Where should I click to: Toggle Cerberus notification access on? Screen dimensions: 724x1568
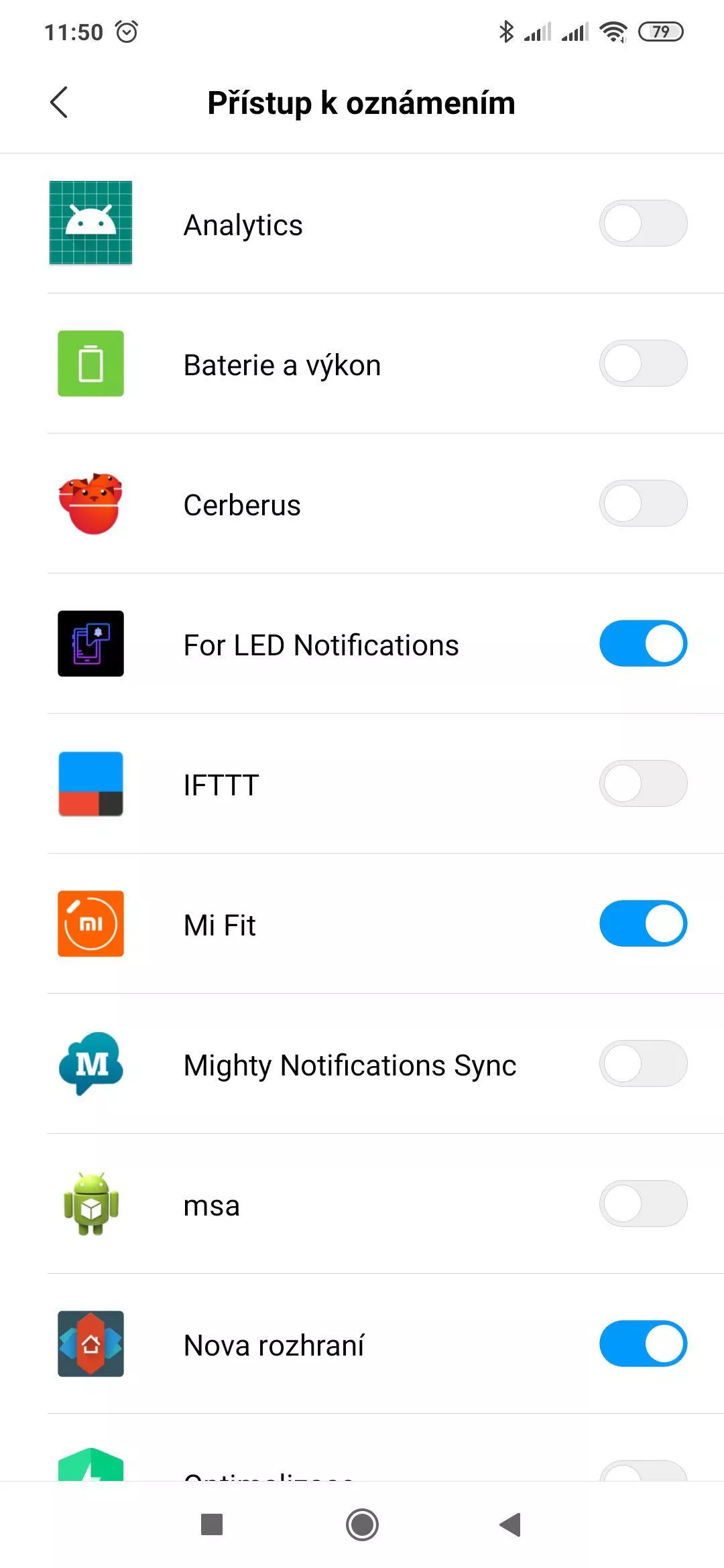(643, 503)
